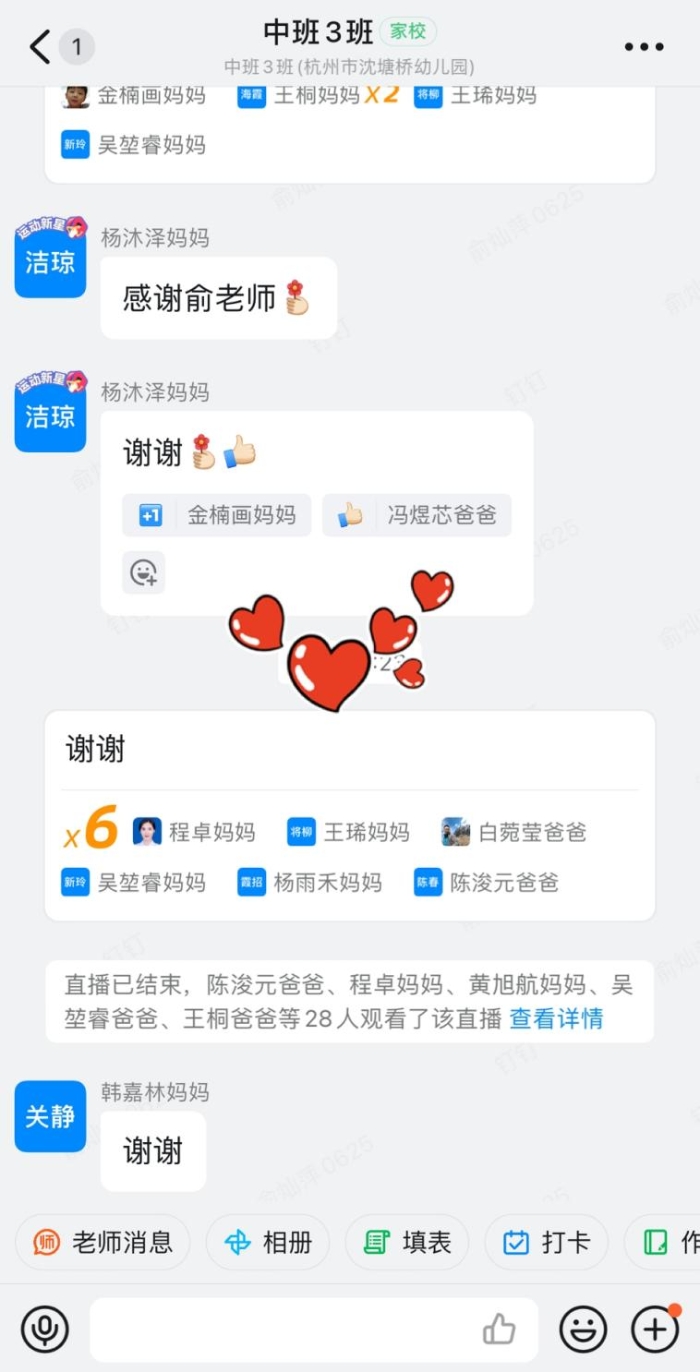Send a quick thumbs-up like

pos(499,1329)
